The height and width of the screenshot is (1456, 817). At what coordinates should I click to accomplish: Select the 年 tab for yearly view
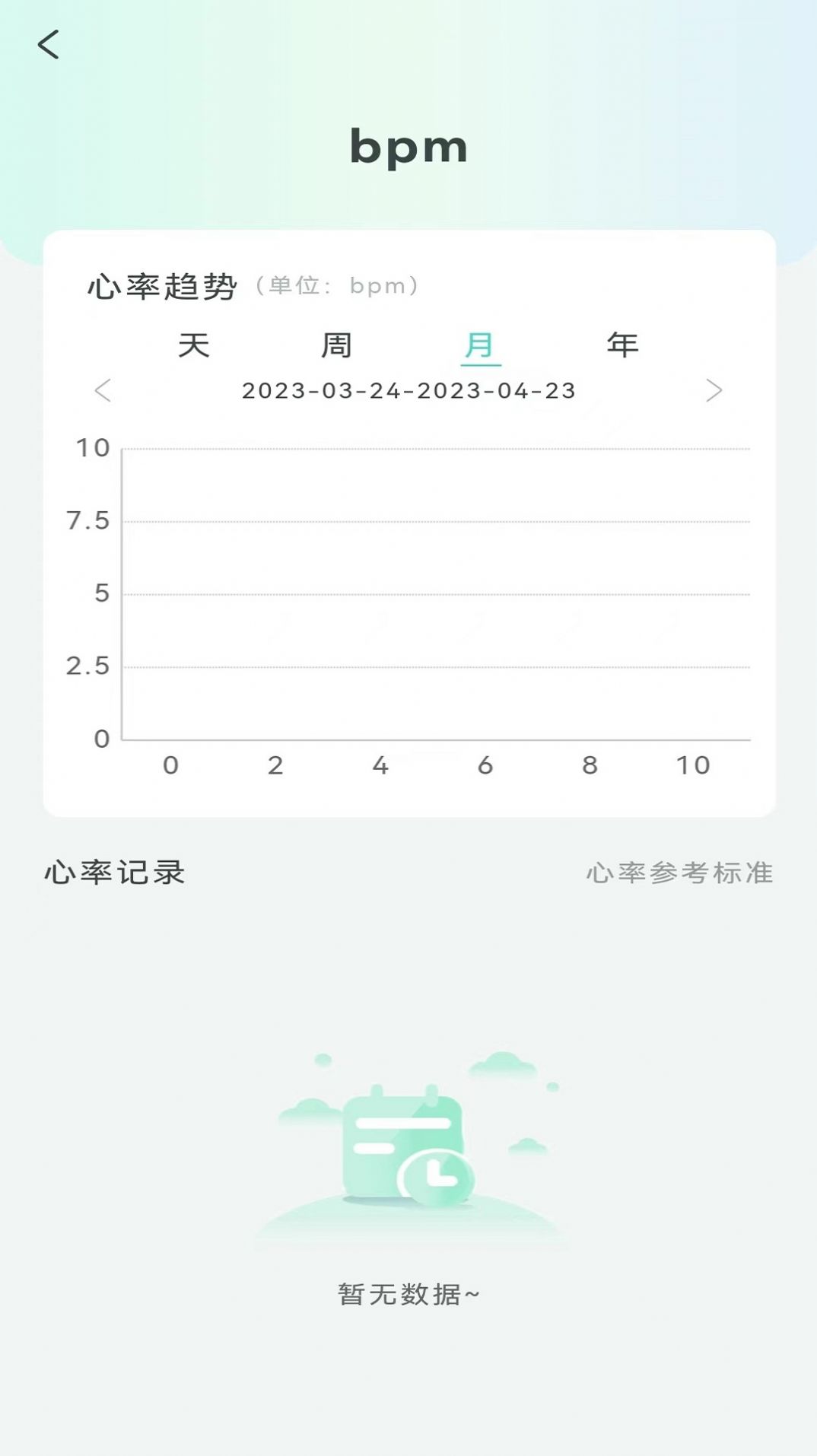[x=622, y=344]
